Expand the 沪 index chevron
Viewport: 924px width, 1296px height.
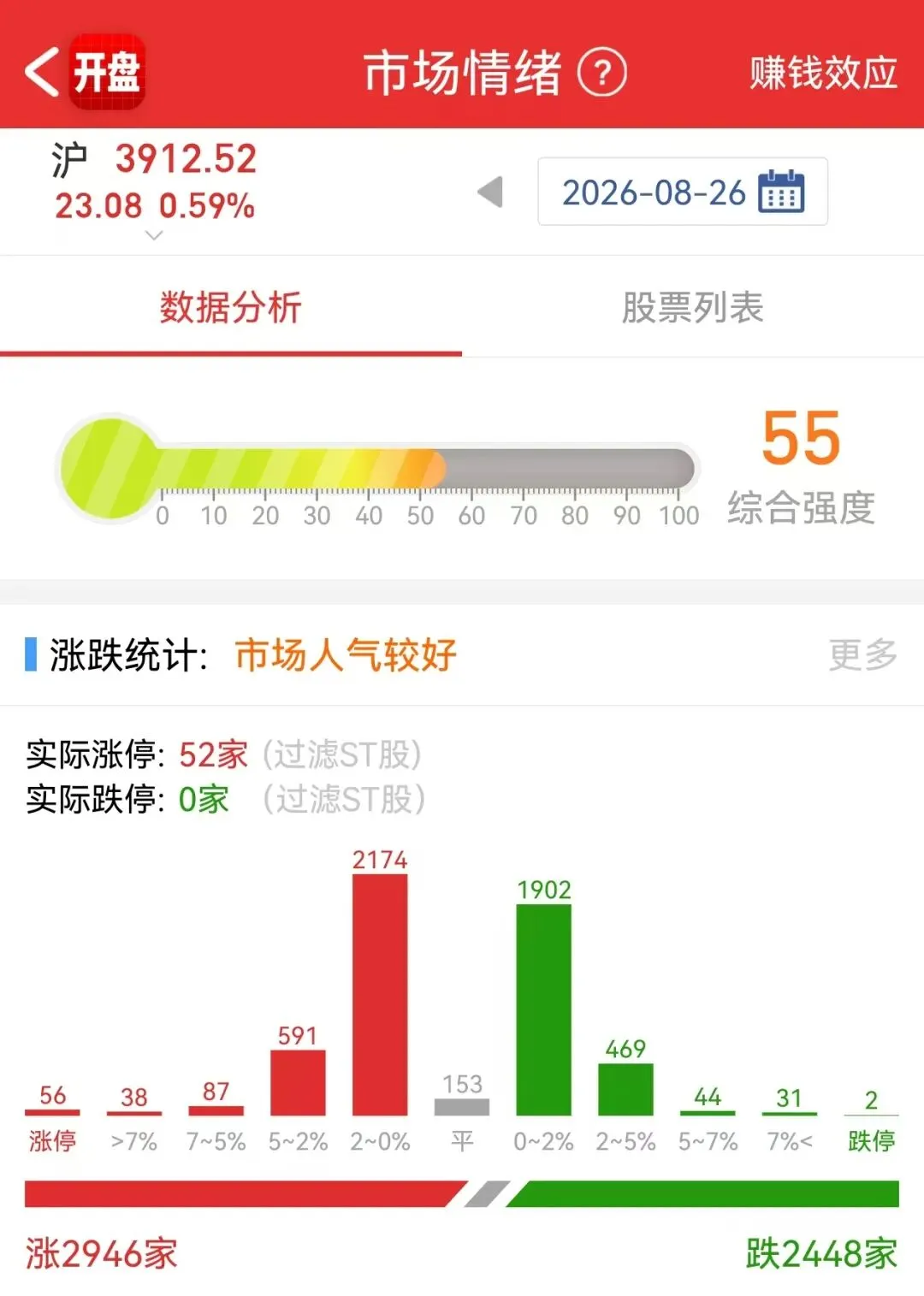pos(154,235)
